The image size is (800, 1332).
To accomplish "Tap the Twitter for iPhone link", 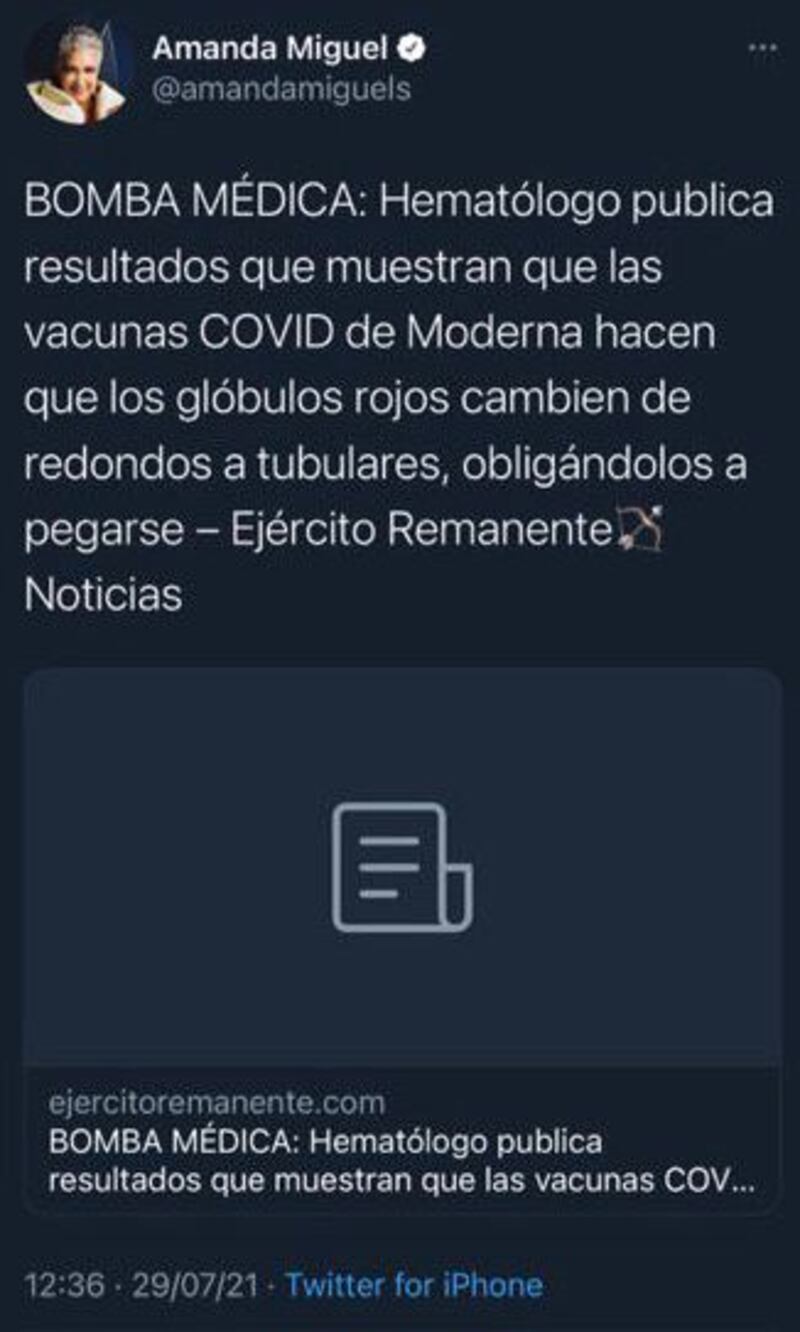I will click(x=414, y=1284).
